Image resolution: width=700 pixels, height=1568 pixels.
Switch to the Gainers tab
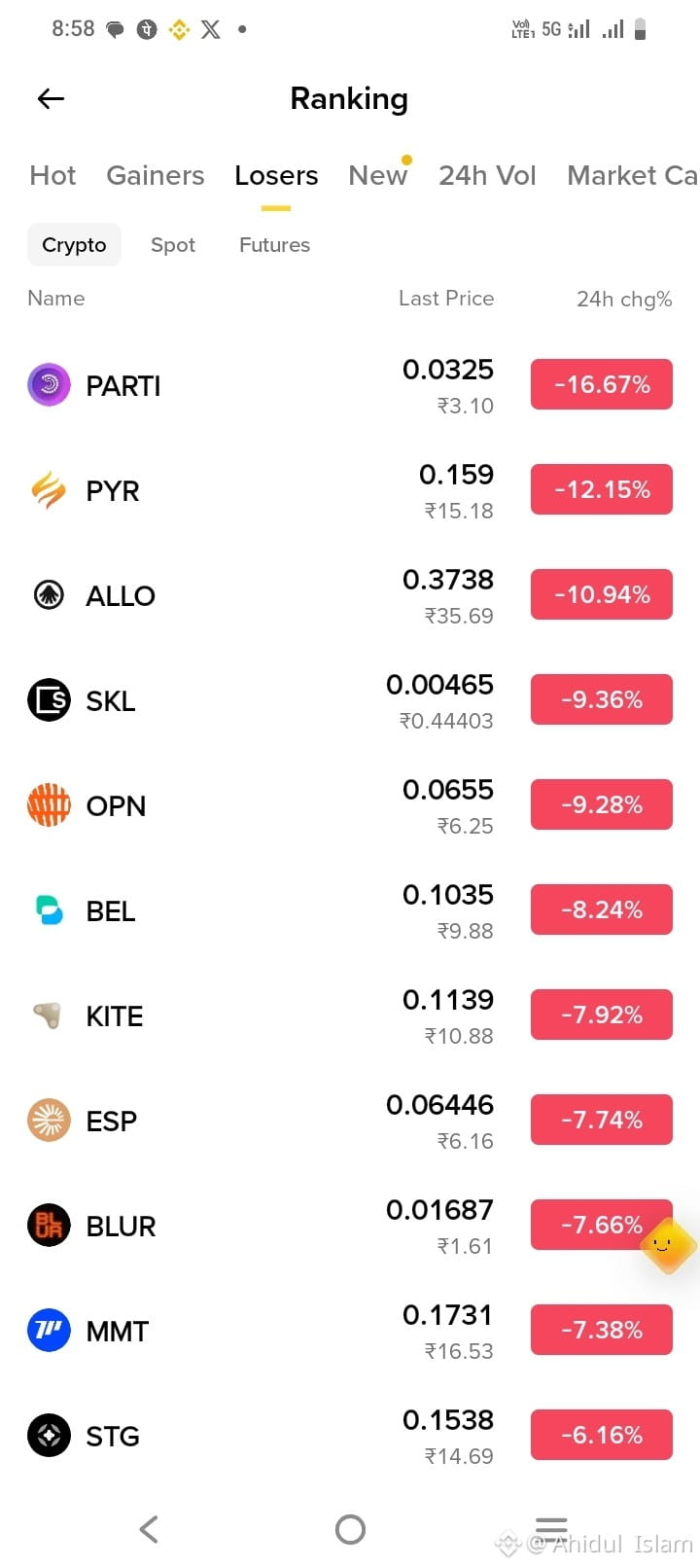click(156, 175)
